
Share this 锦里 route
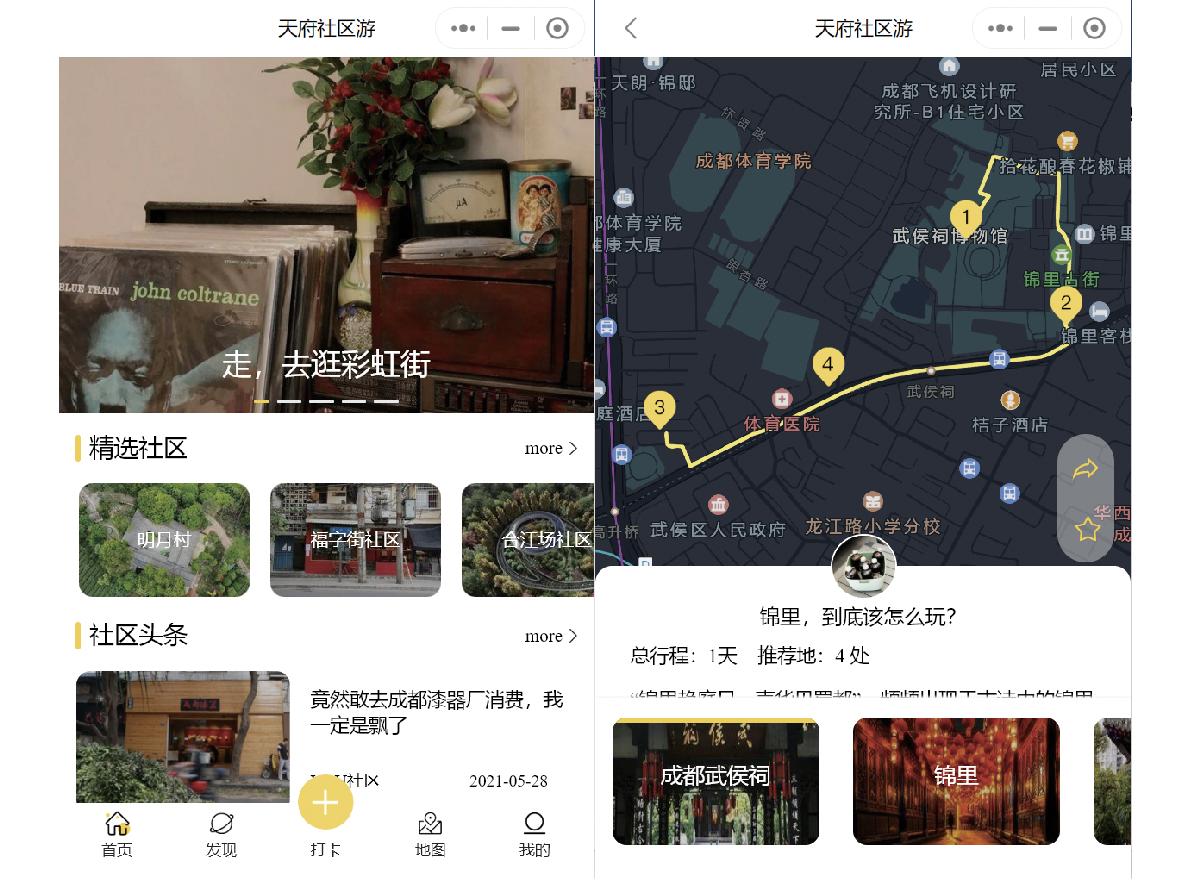click(x=1086, y=470)
